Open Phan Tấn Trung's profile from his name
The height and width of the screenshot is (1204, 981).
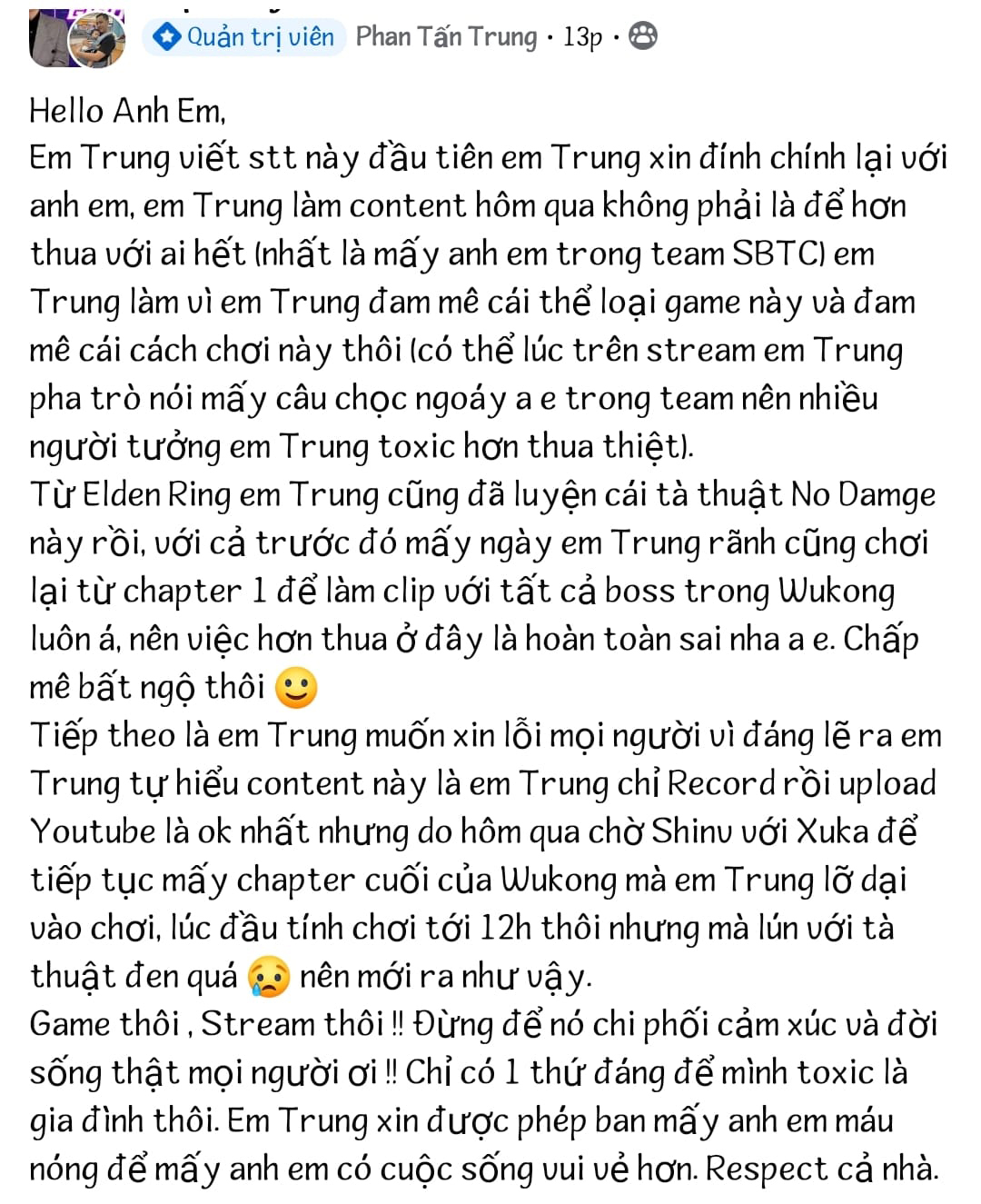446,37
